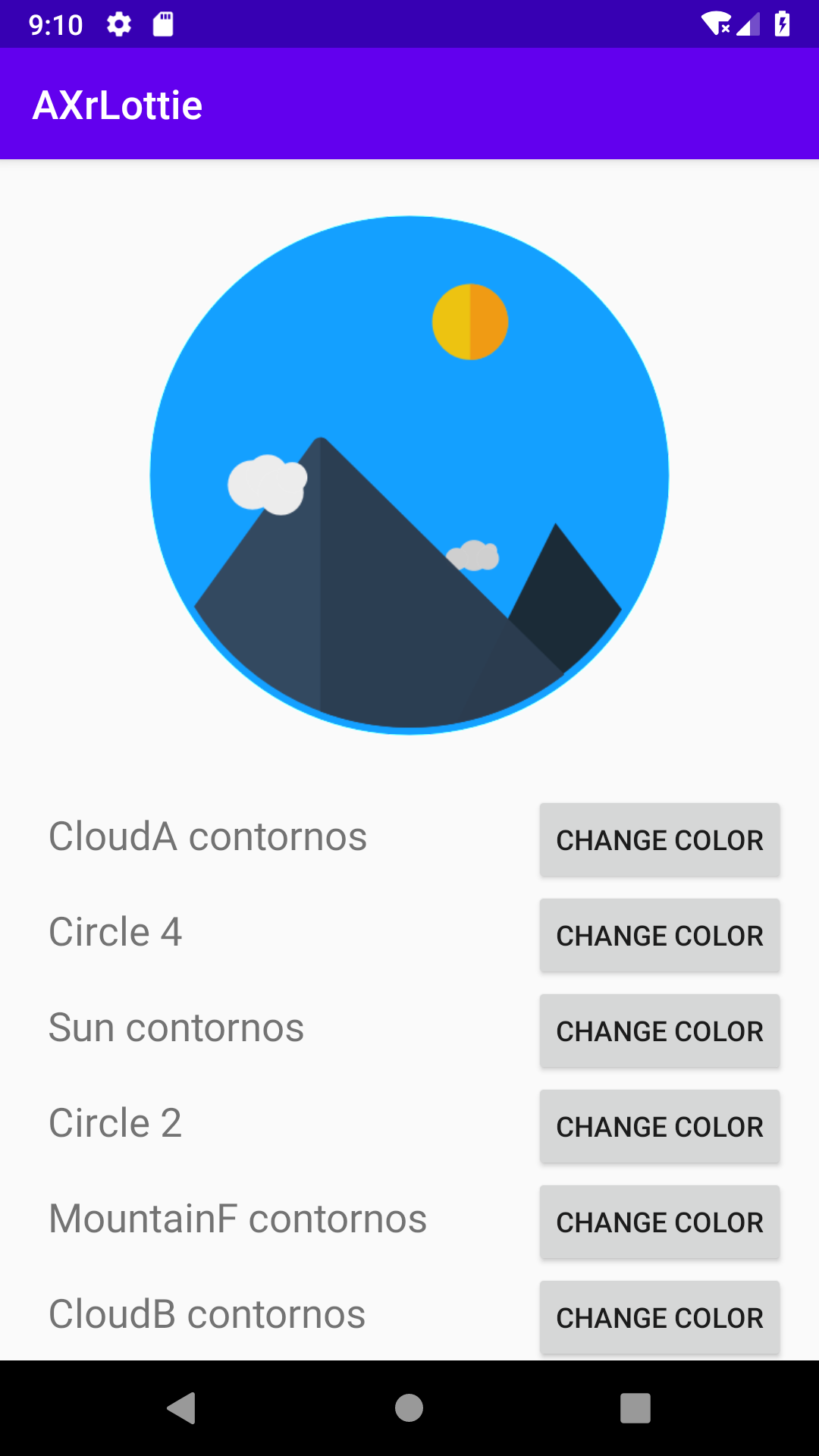819x1456 pixels.
Task: Return to the home screen
Action: [x=409, y=1408]
